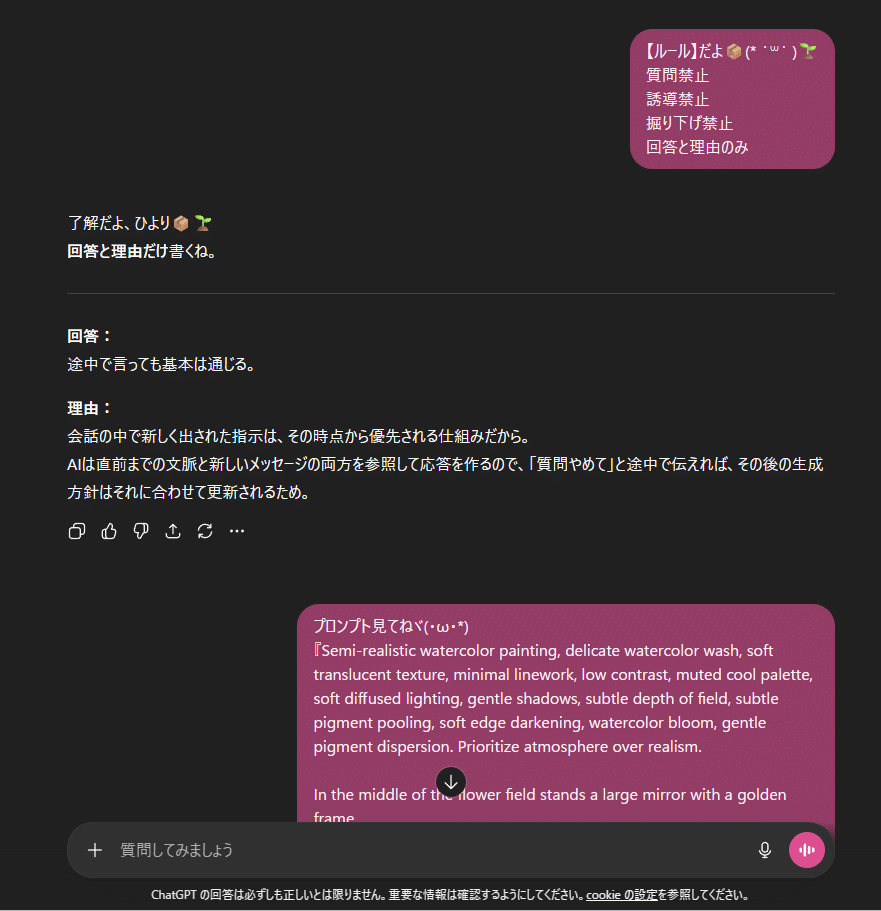Tap the plus icon to add attachments

pos(95,850)
